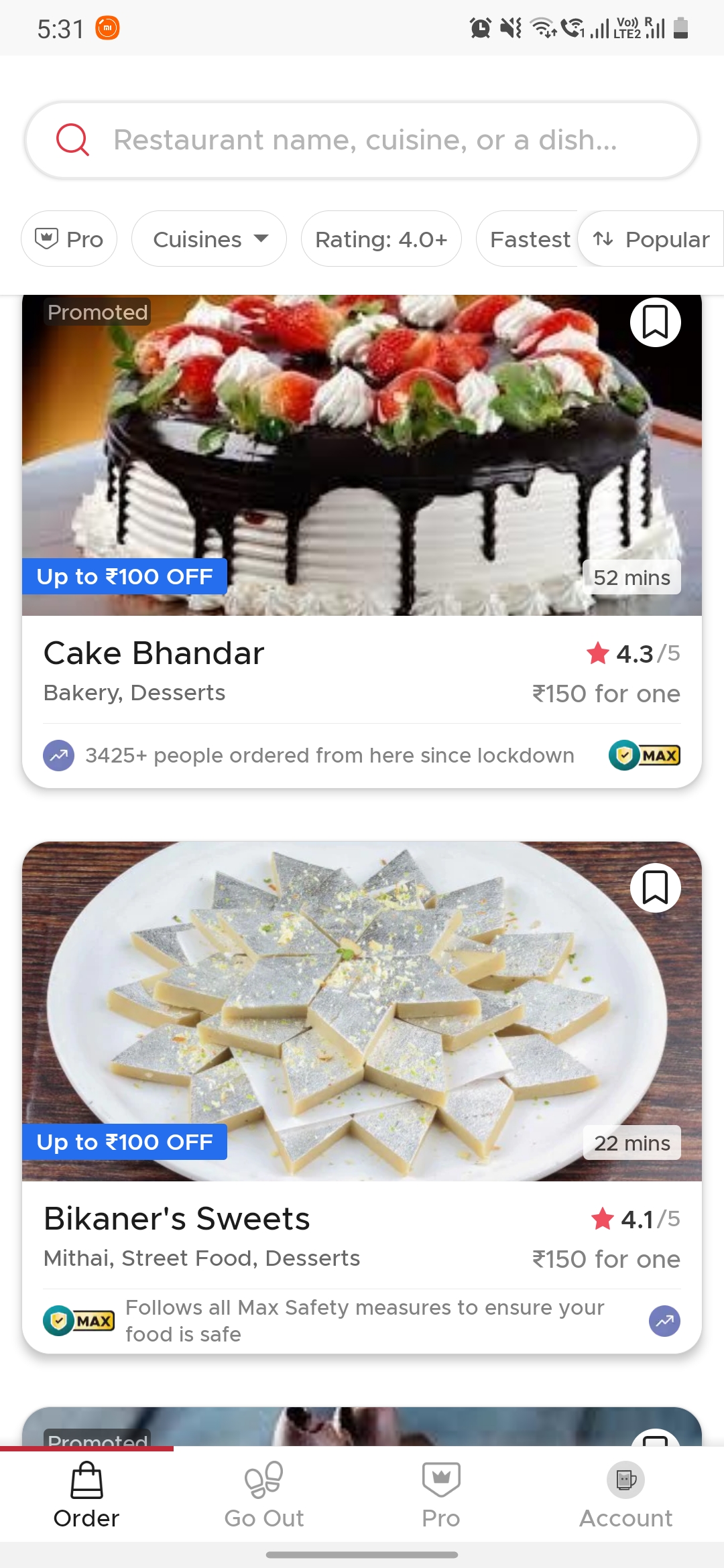
Task: Apply the Pro filter chip
Action: pos(69,239)
